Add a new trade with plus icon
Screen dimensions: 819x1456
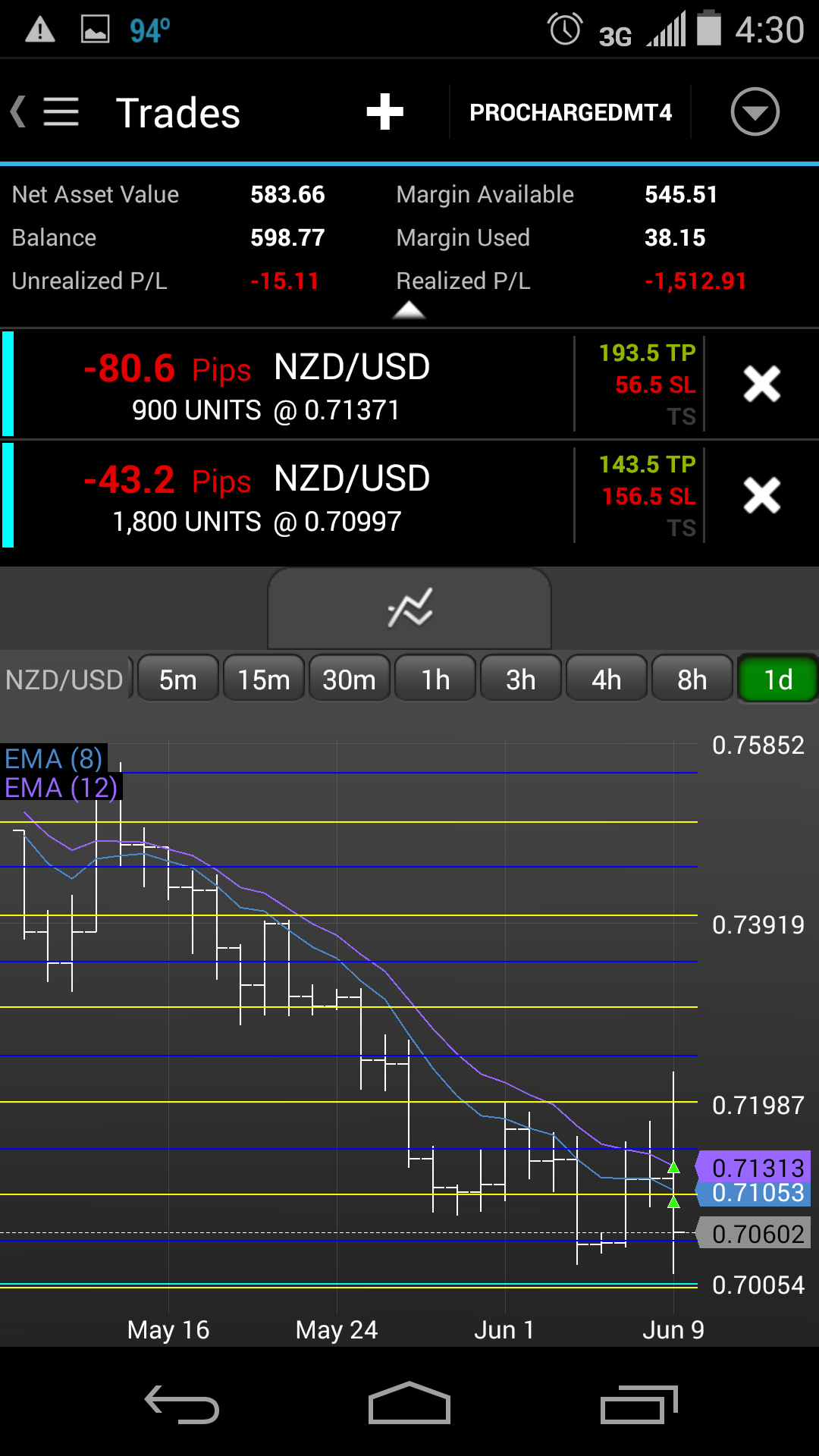[384, 112]
